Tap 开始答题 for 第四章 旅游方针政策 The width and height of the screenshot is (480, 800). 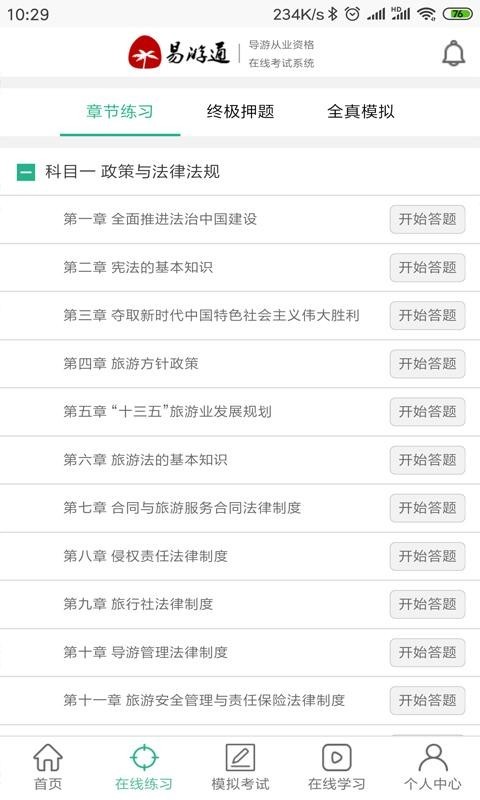coord(427,364)
